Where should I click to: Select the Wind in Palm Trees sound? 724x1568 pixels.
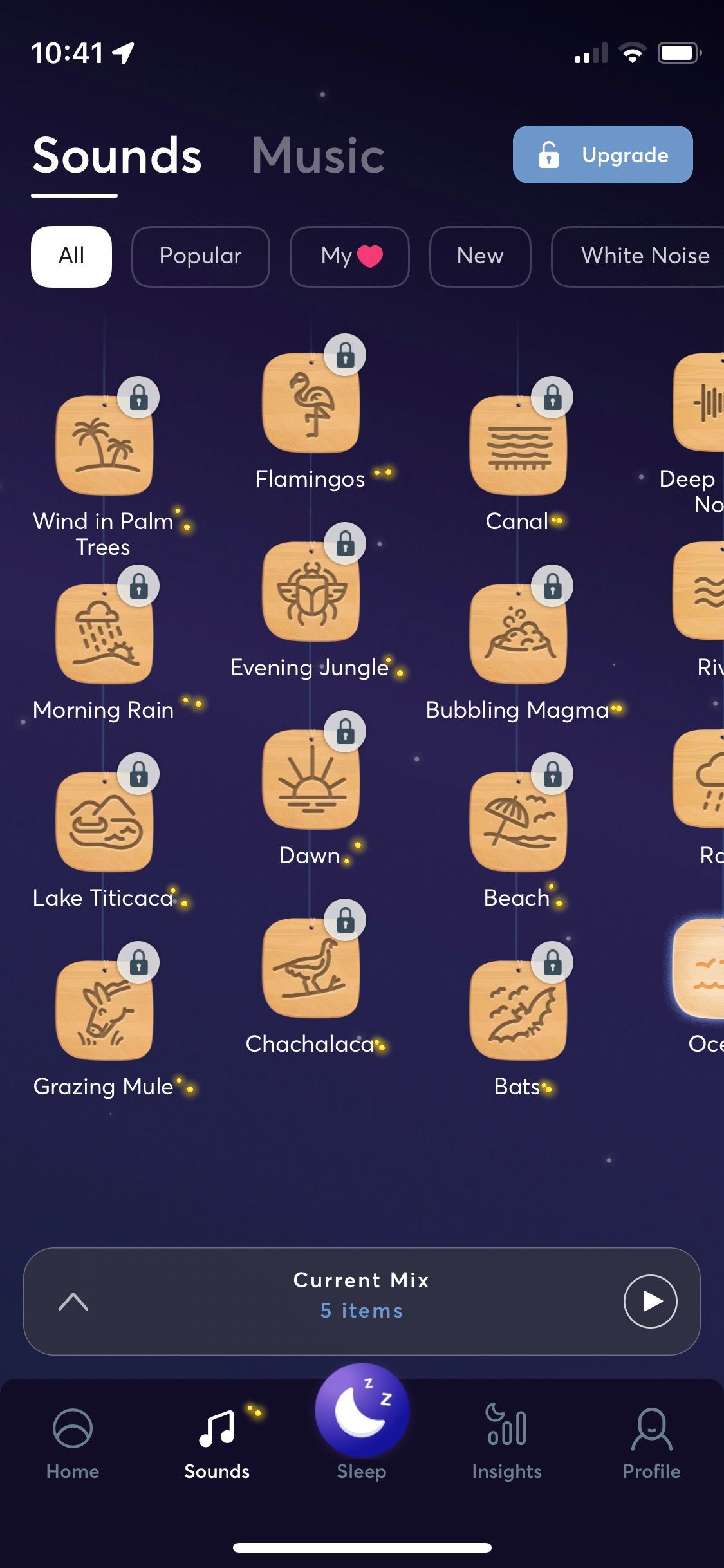104,445
